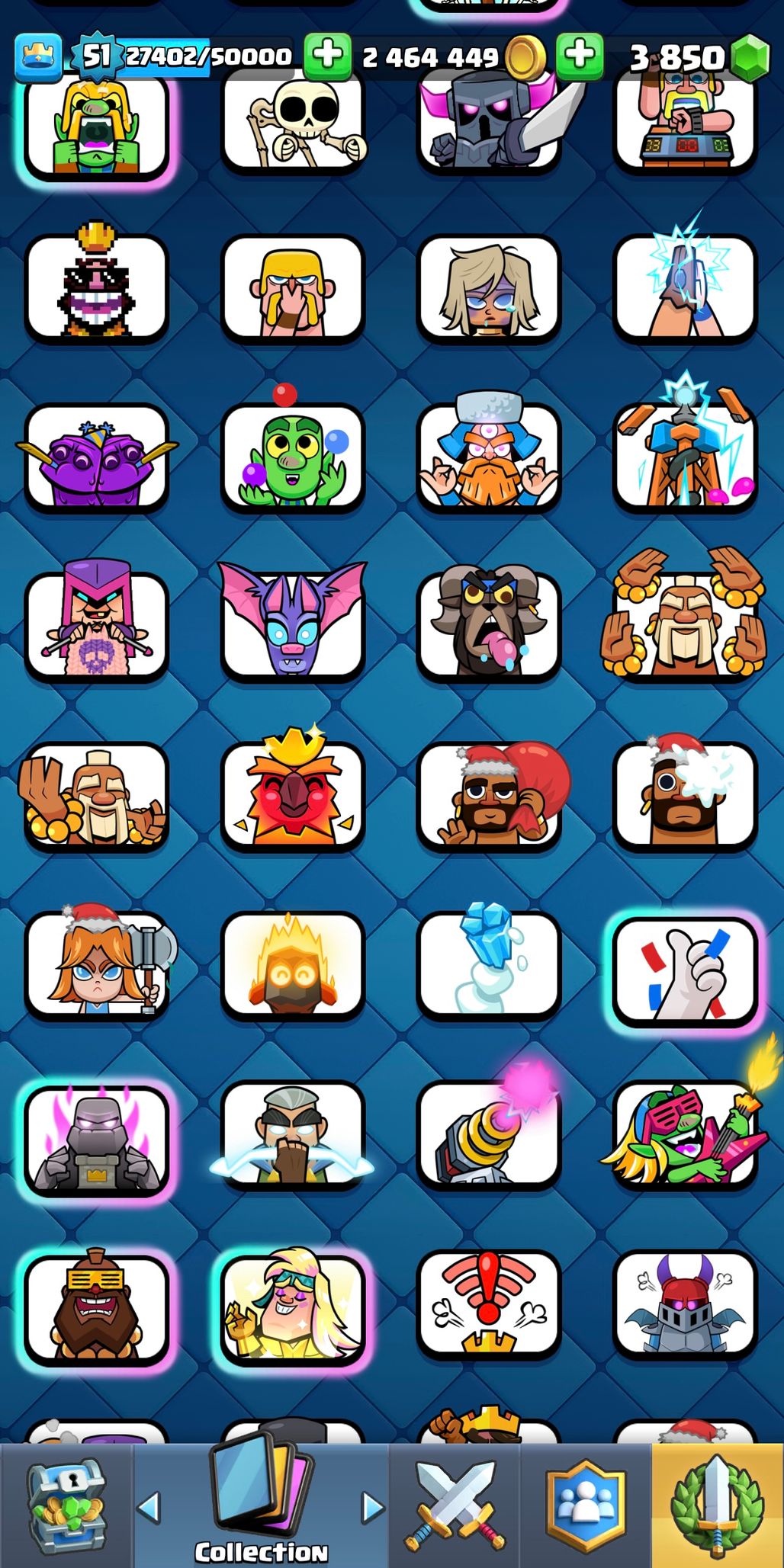This screenshot has height=1568, width=784.
Task: Select the red wifi warning emote
Action: click(488, 1303)
